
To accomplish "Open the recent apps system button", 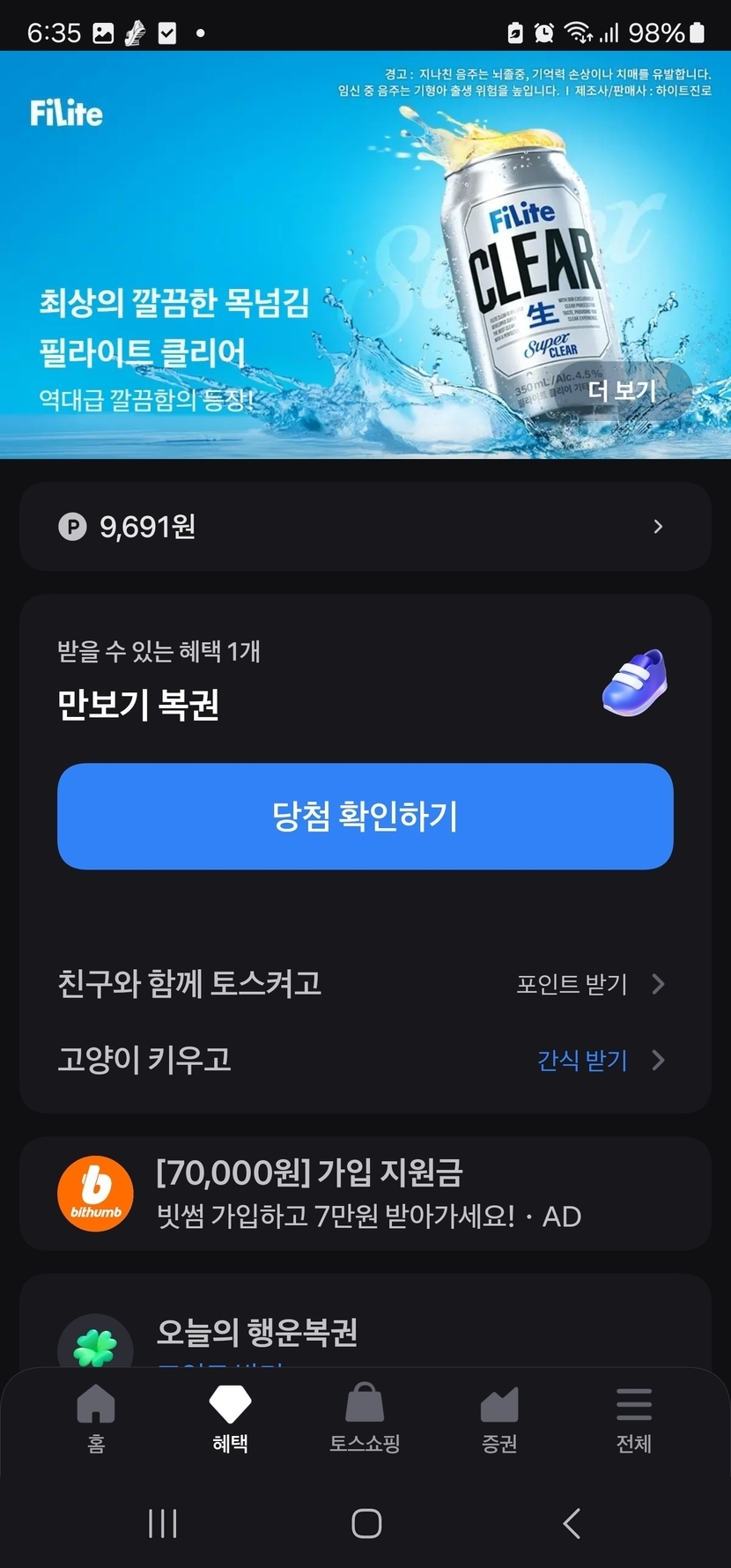I will [x=163, y=1523].
